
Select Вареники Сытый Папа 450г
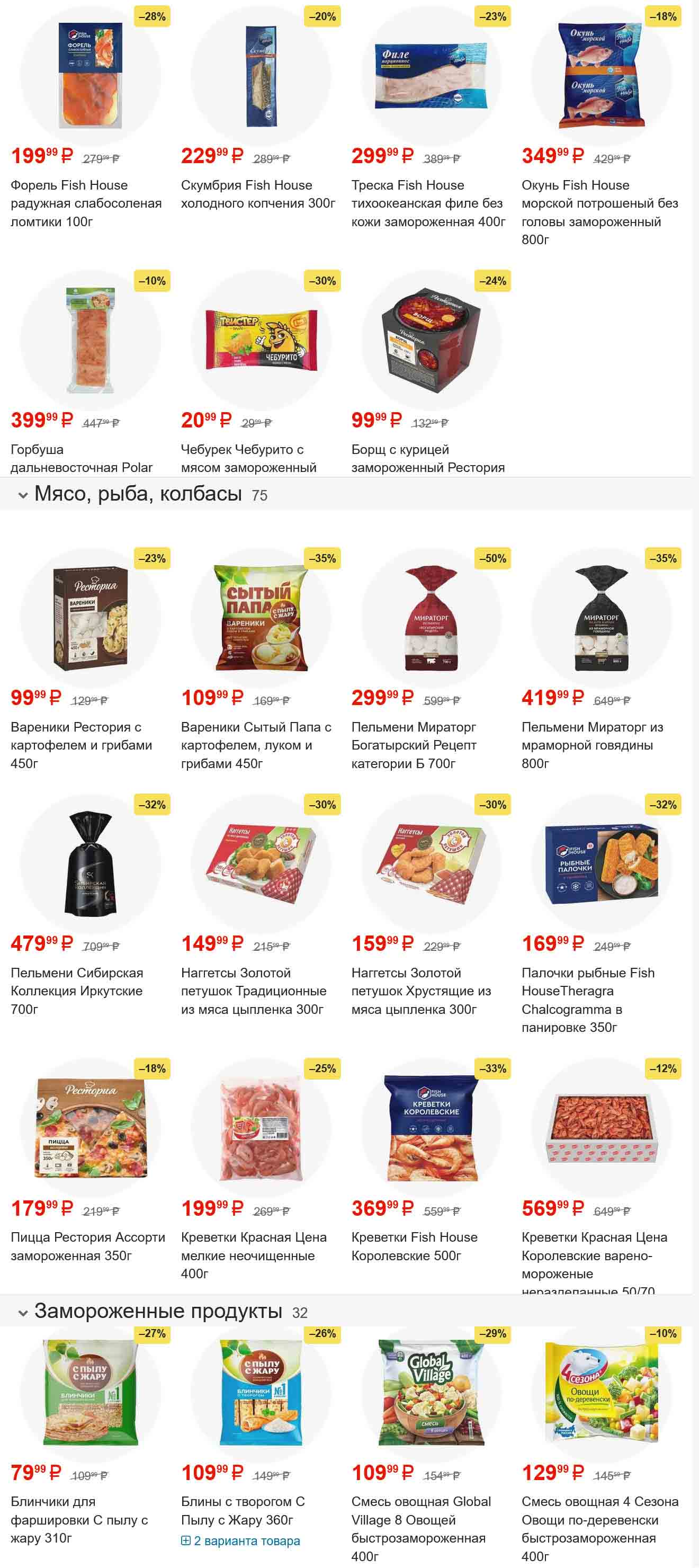[256, 744]
